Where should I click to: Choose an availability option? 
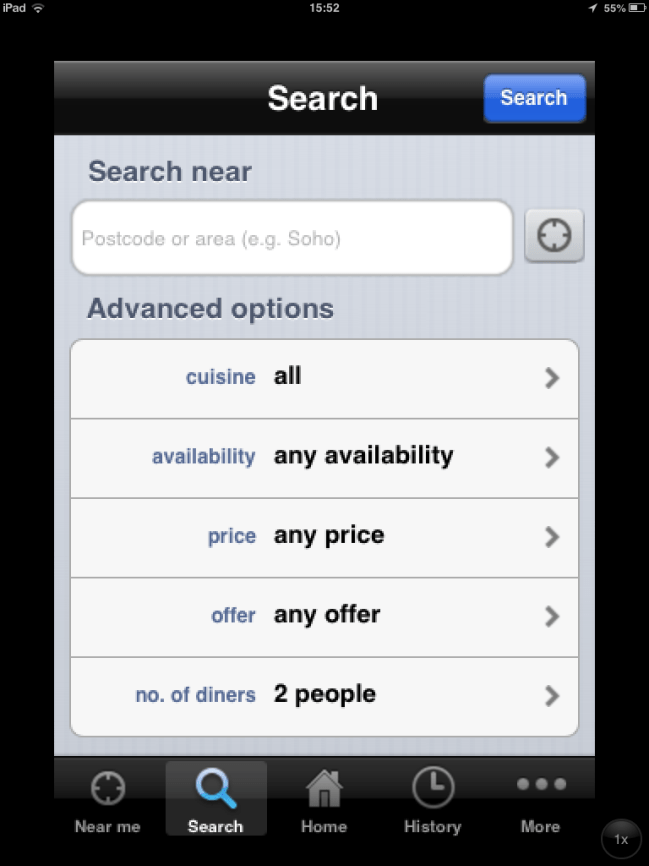[324, 457]
